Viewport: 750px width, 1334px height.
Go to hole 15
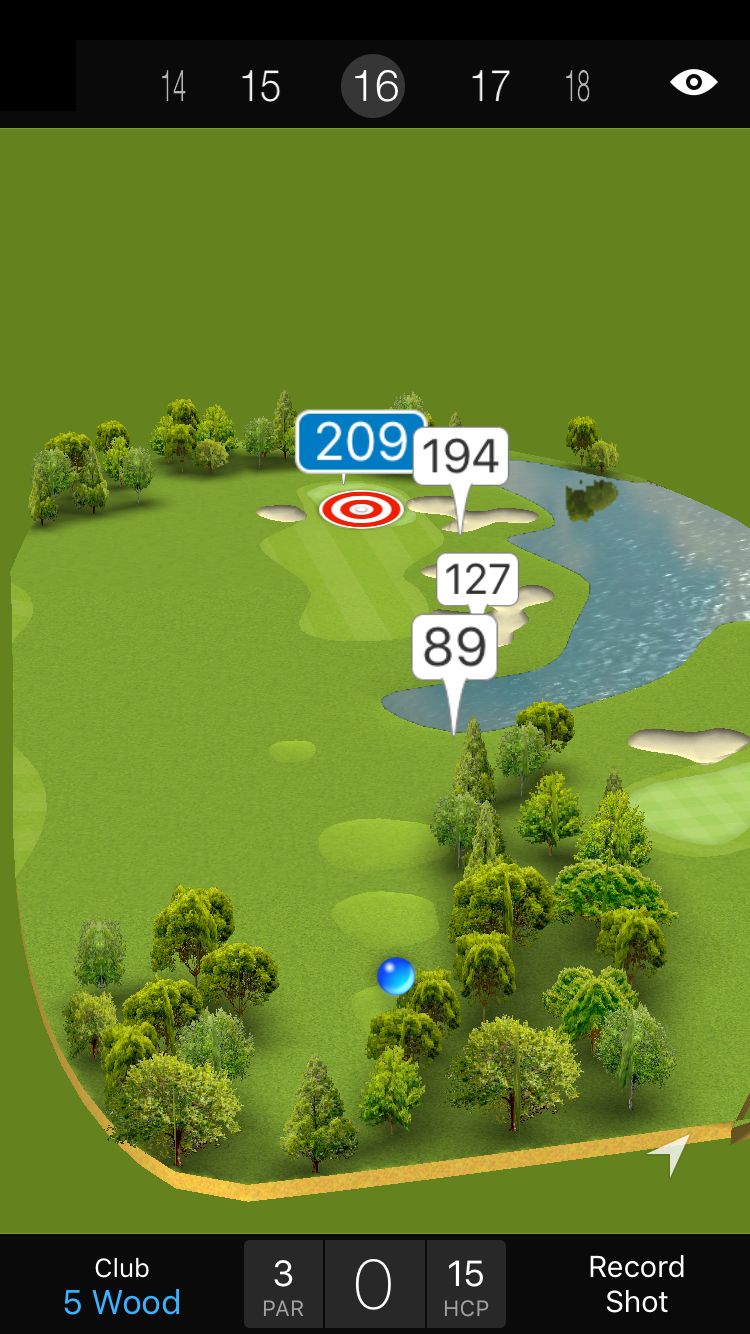260,87
